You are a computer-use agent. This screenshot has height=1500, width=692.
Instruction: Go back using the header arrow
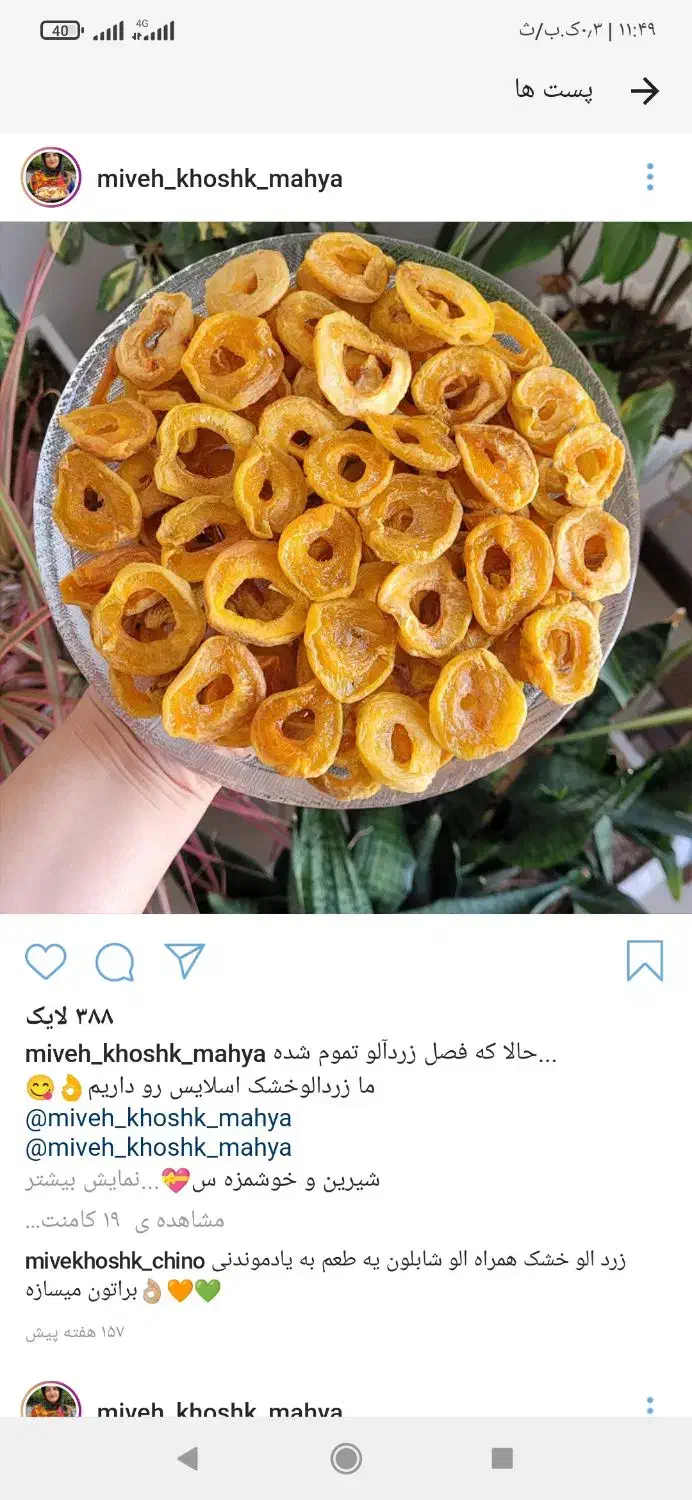[645, 91]
